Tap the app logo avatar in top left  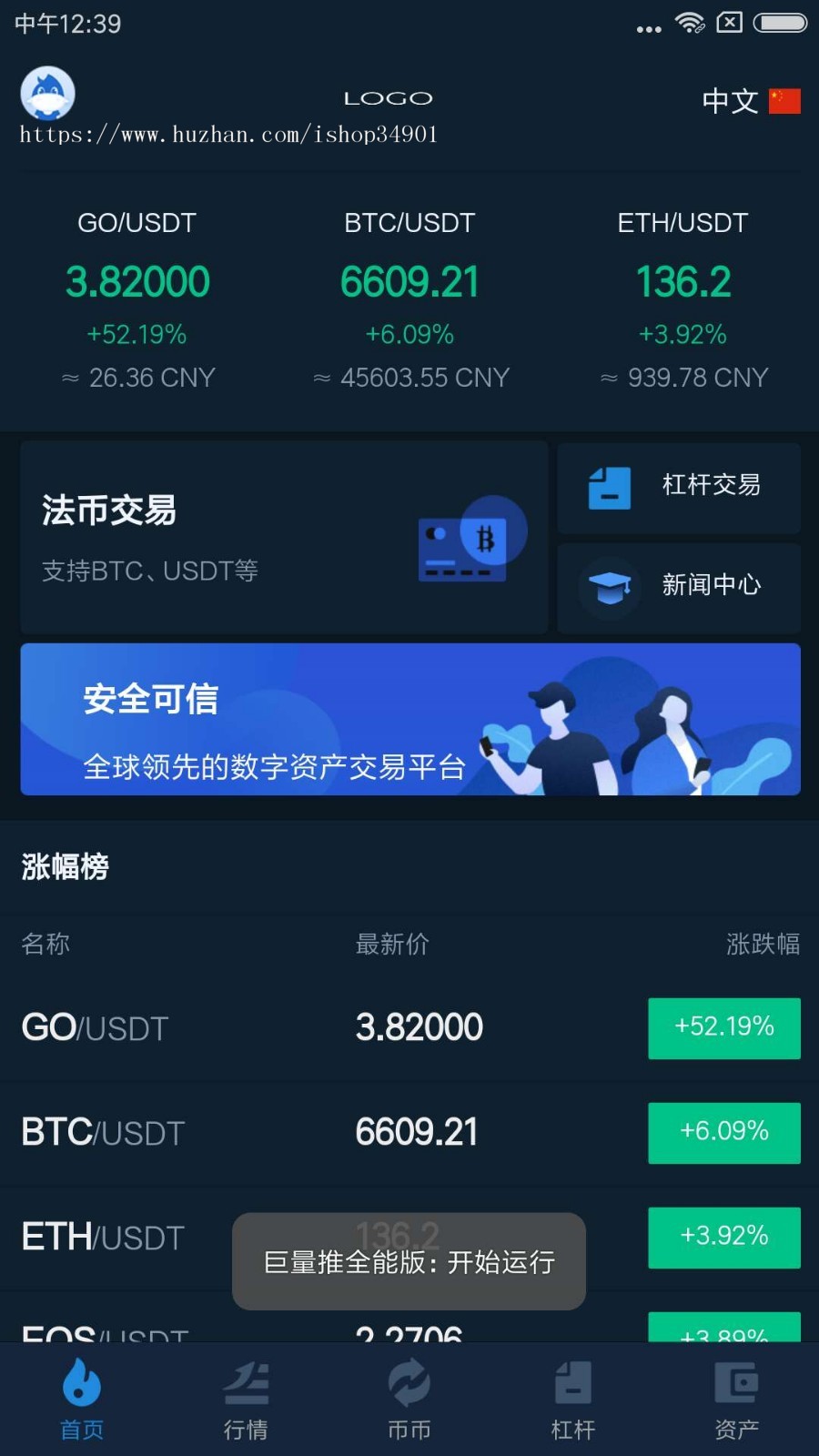point(46,94)
